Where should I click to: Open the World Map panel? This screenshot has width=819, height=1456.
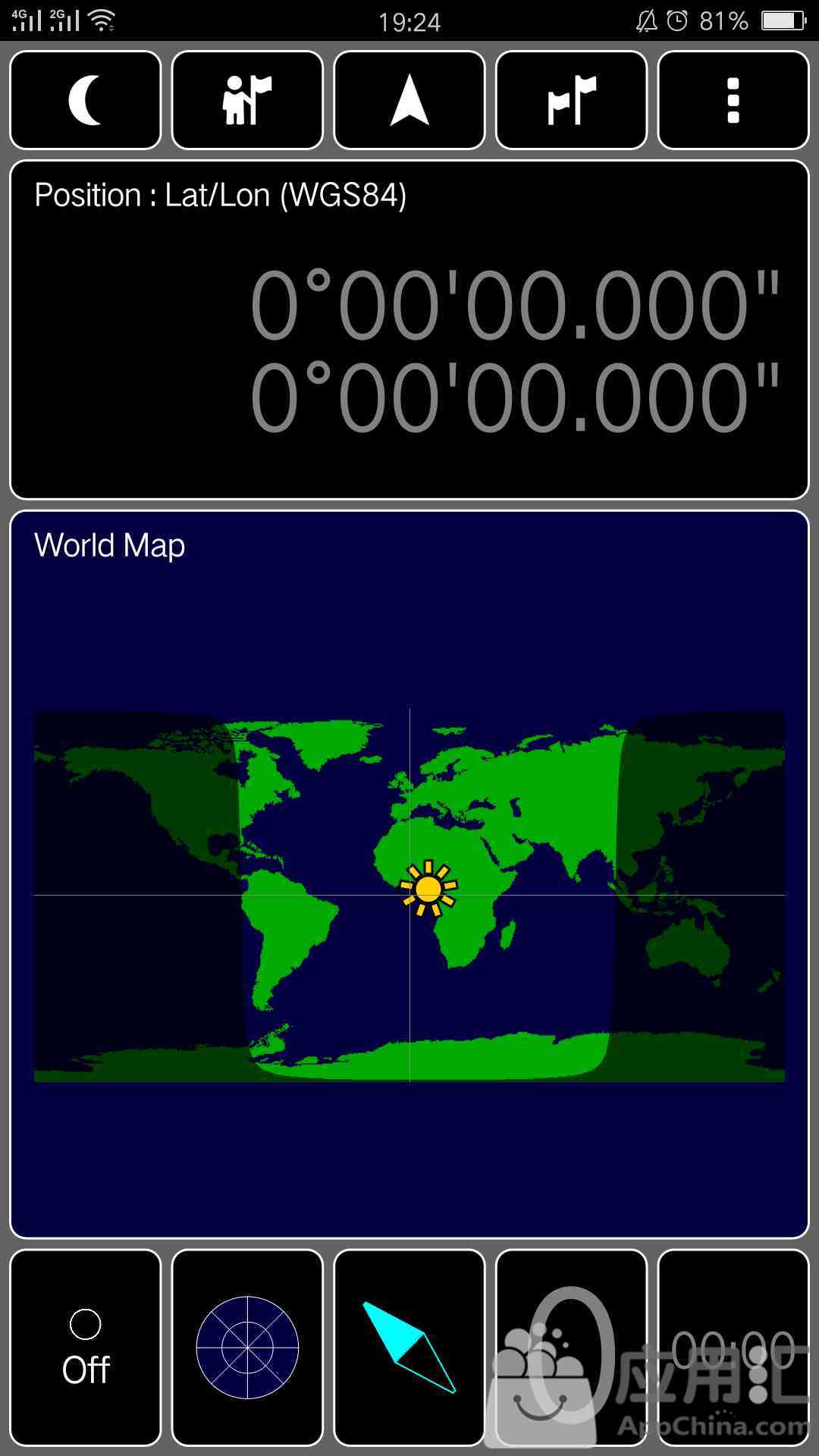click(409, 874)
